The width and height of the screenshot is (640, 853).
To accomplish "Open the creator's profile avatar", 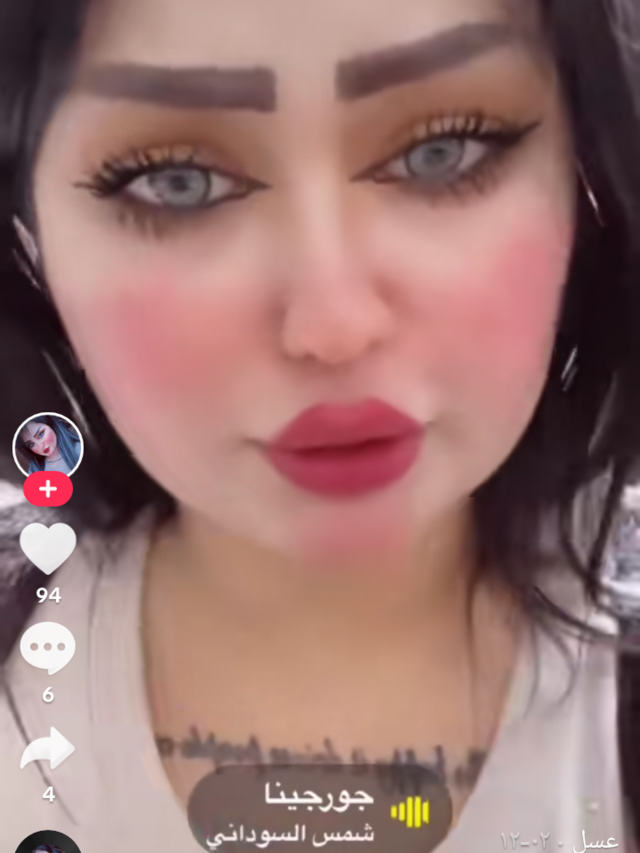I will pos(47,446).
